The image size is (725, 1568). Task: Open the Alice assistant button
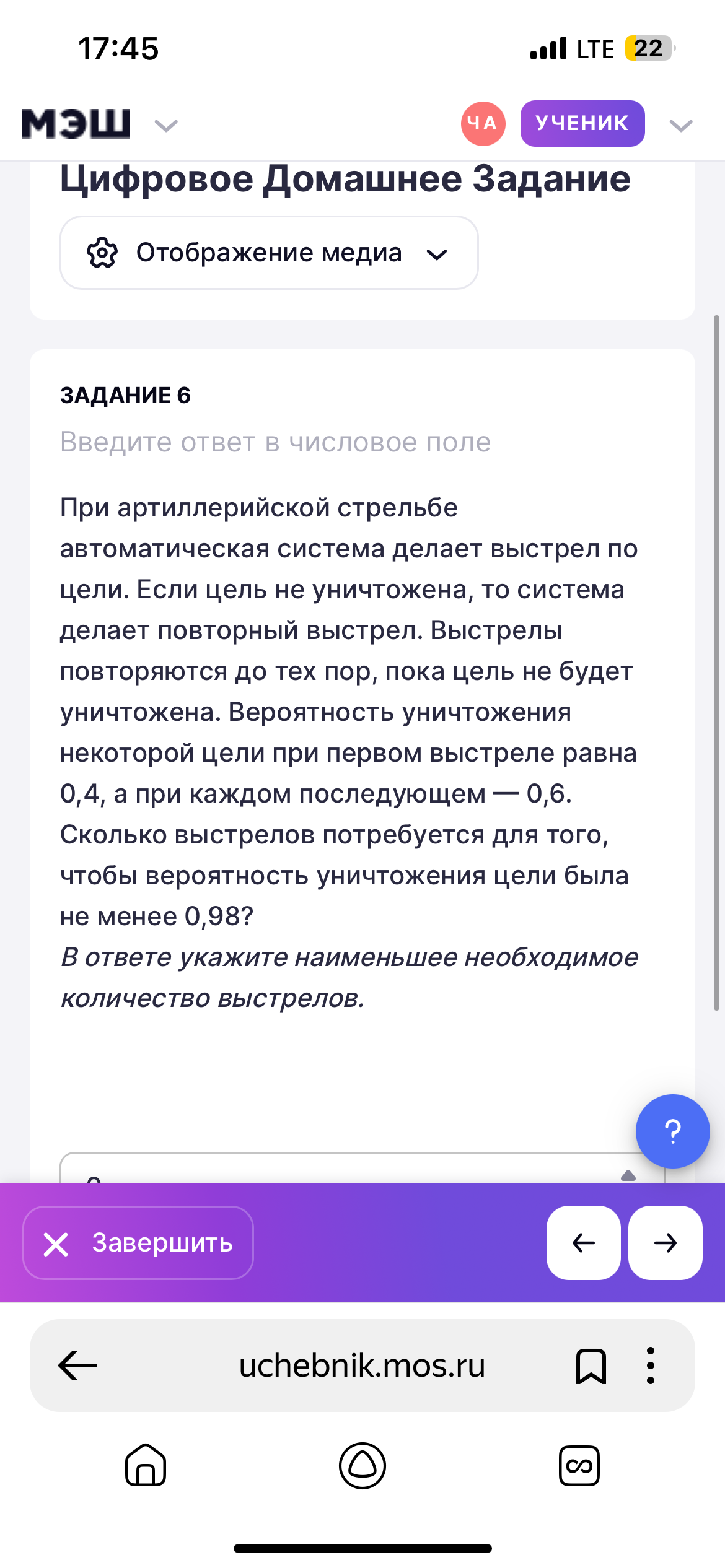[362, 1465]
